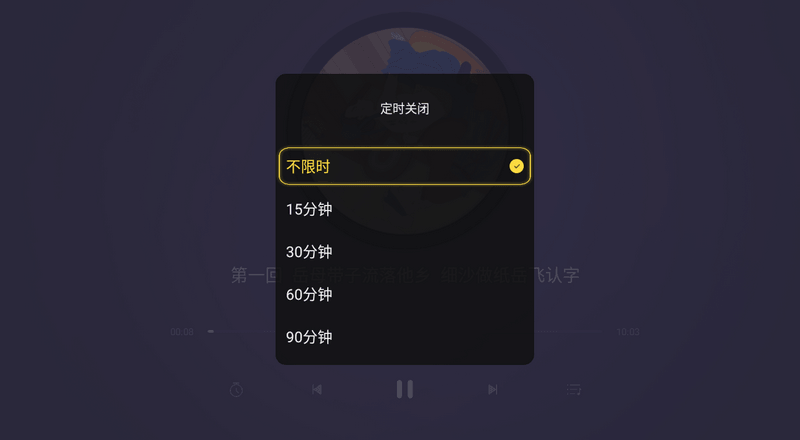Viewport: 800px width, 440px height.
Task: Set auto-close timer to 90分钟
Action: pos(404,338)
